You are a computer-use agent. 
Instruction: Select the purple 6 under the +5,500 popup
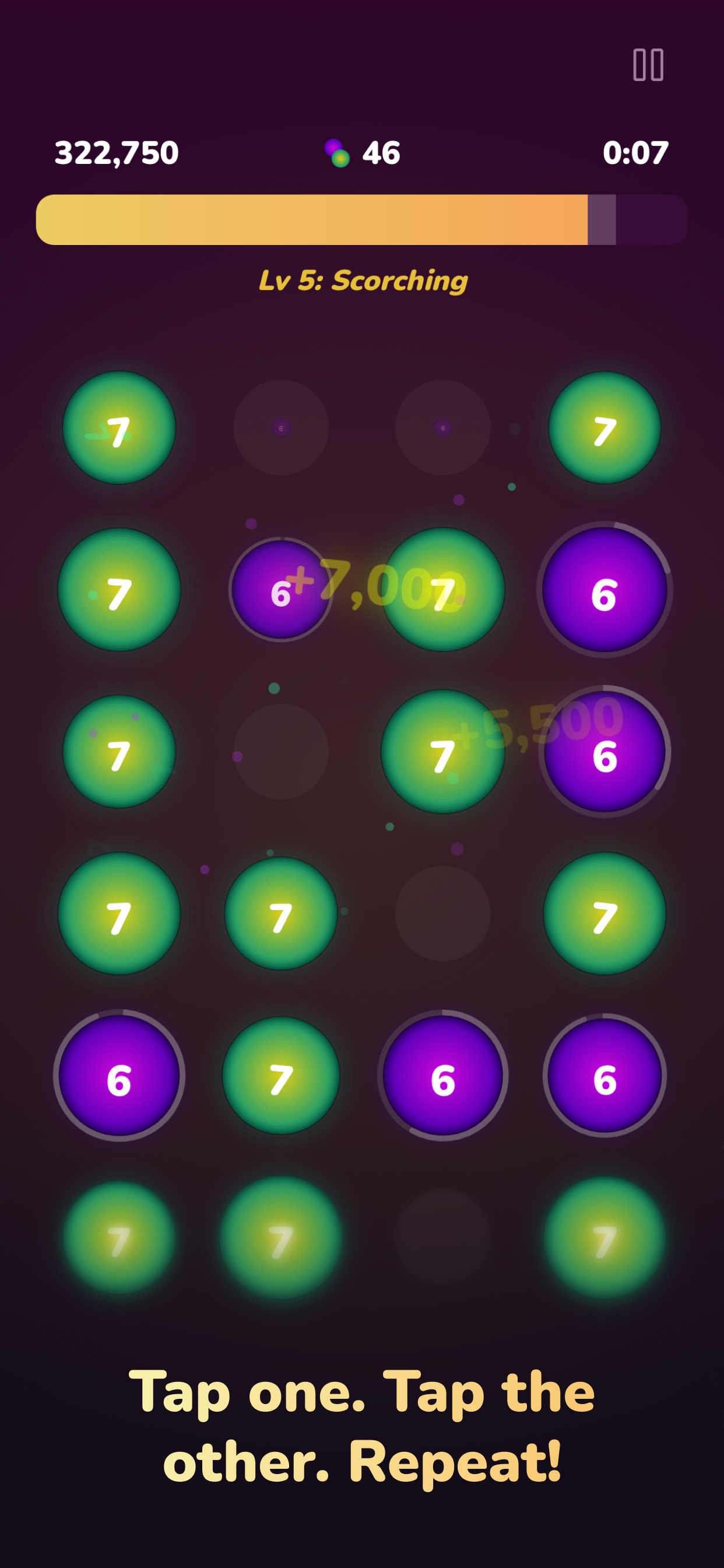[604, 752]
